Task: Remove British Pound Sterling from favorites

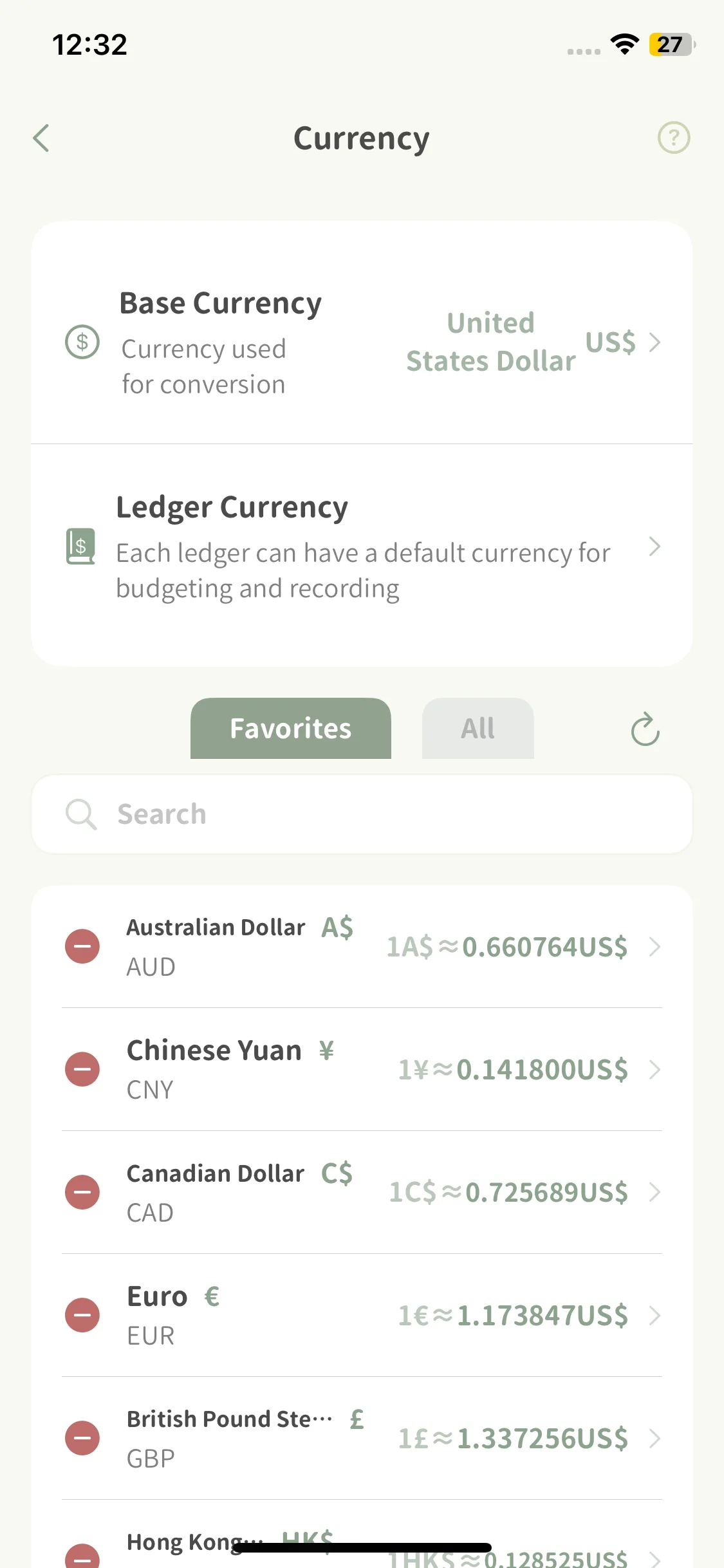Action: (x=82, y=1438)
